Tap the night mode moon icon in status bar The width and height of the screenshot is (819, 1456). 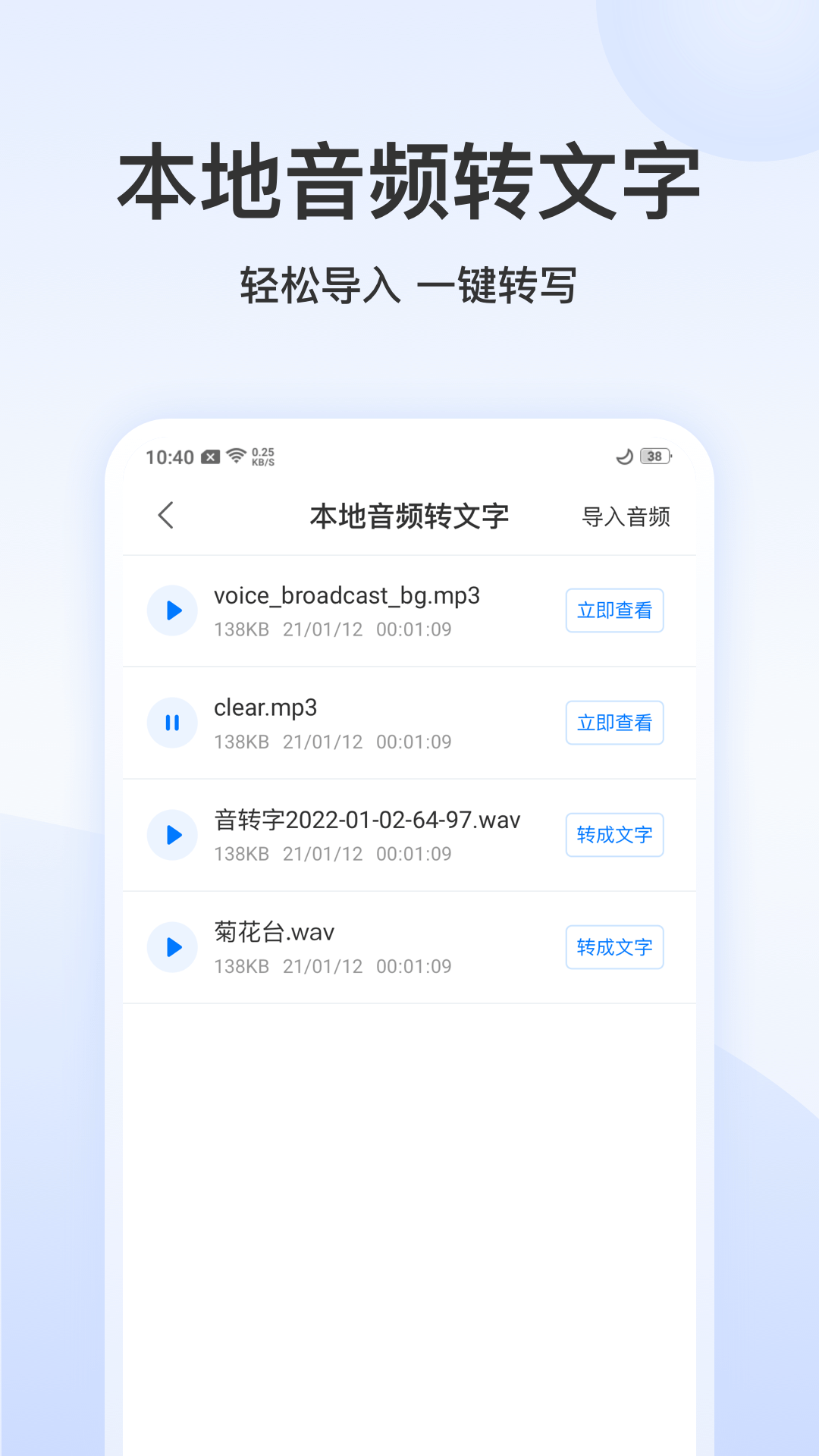pos(622,455)
